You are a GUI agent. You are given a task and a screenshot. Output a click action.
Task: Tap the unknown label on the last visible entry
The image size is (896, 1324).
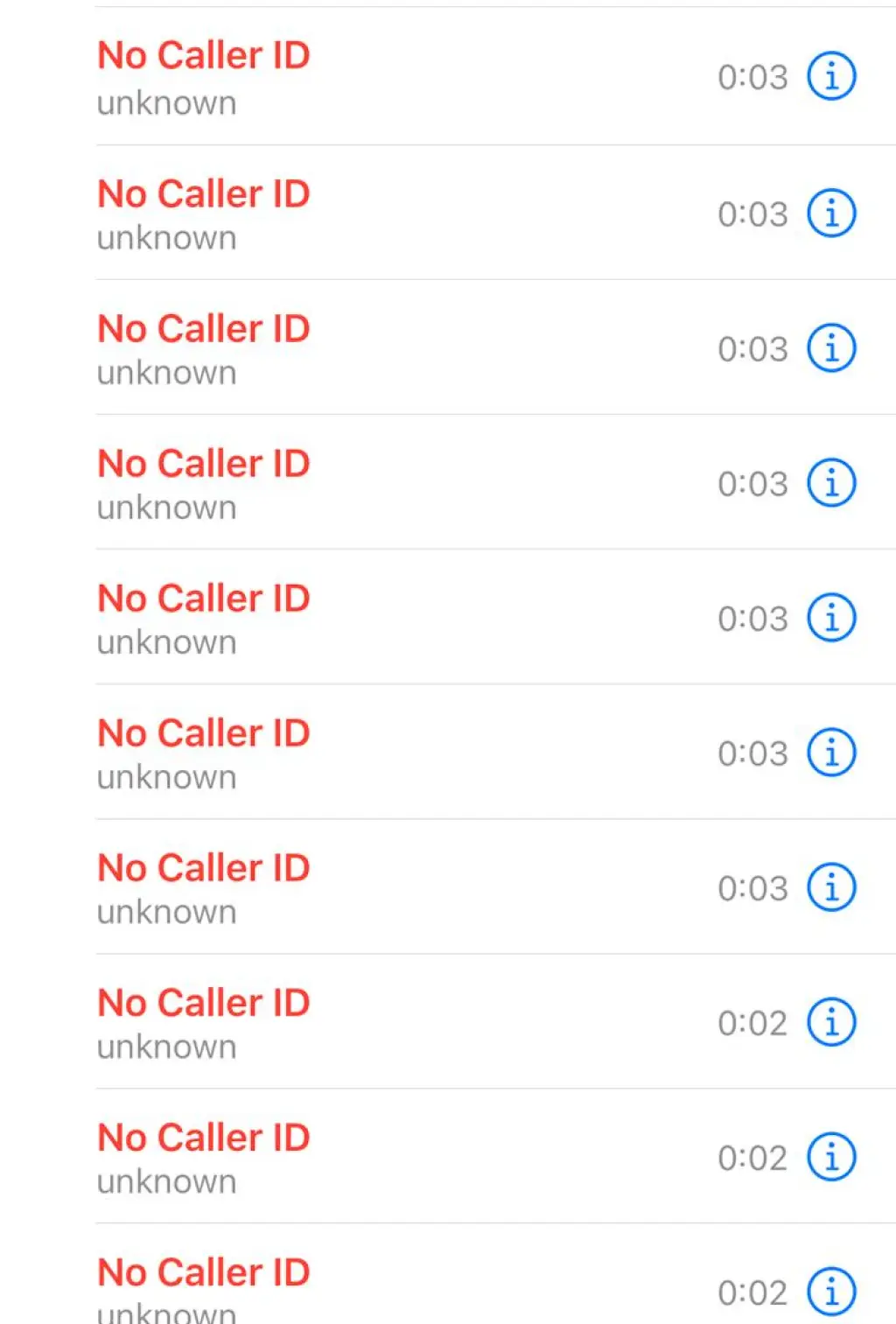(x=166, y=1310)
